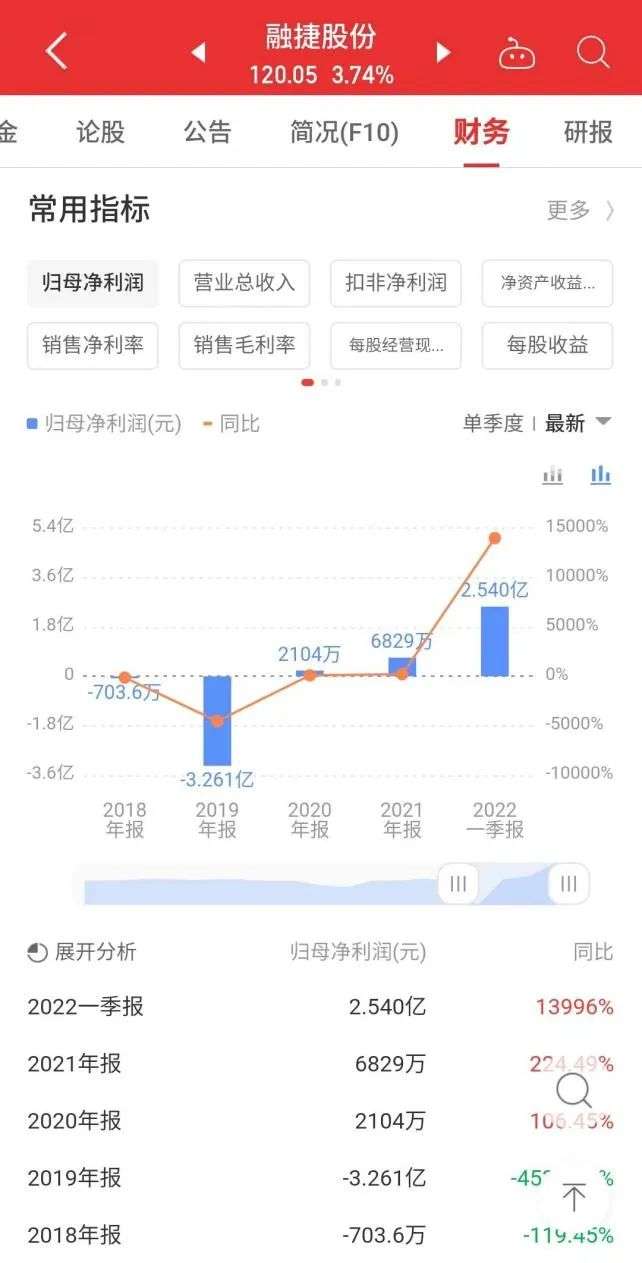Switch to the 论股 tab
Viewport: 642px width, 1263px height.
pos(101,132)
